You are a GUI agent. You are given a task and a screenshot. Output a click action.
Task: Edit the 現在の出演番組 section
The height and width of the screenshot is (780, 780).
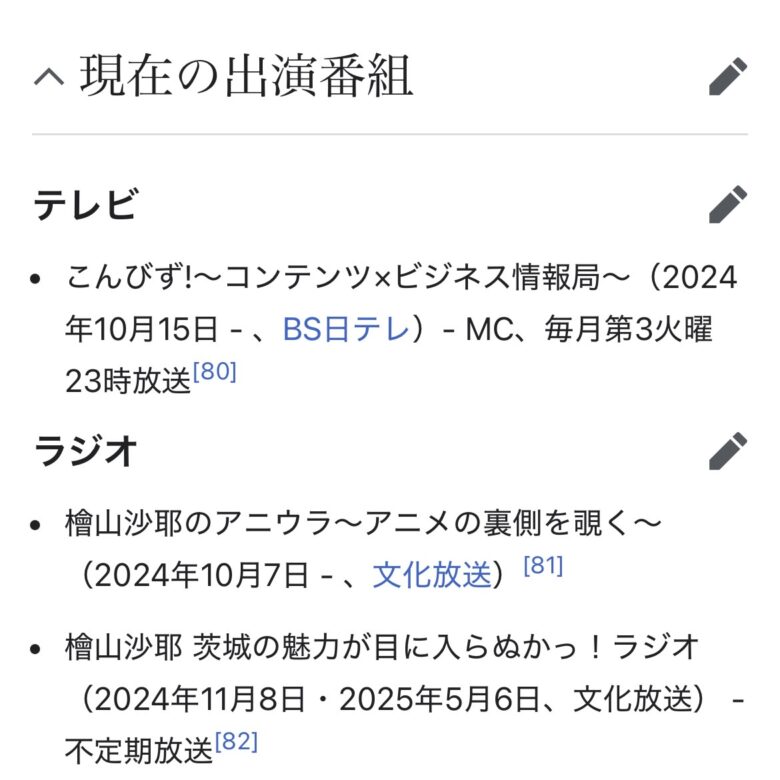pos(727,77)
